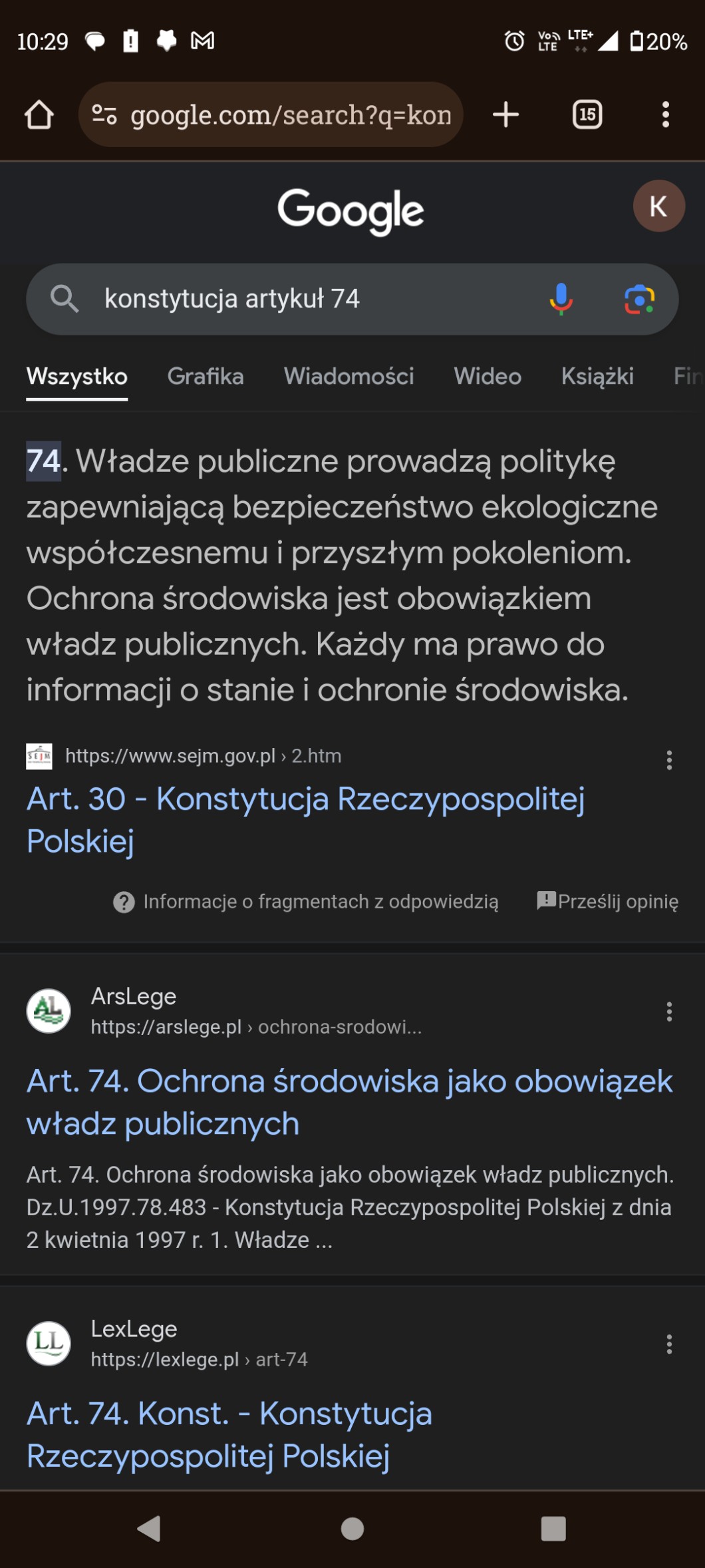Screen dimensions: 705x1568
Task: Open the tab switcher showing 15 tabs
Action: (x=587, y=114)
